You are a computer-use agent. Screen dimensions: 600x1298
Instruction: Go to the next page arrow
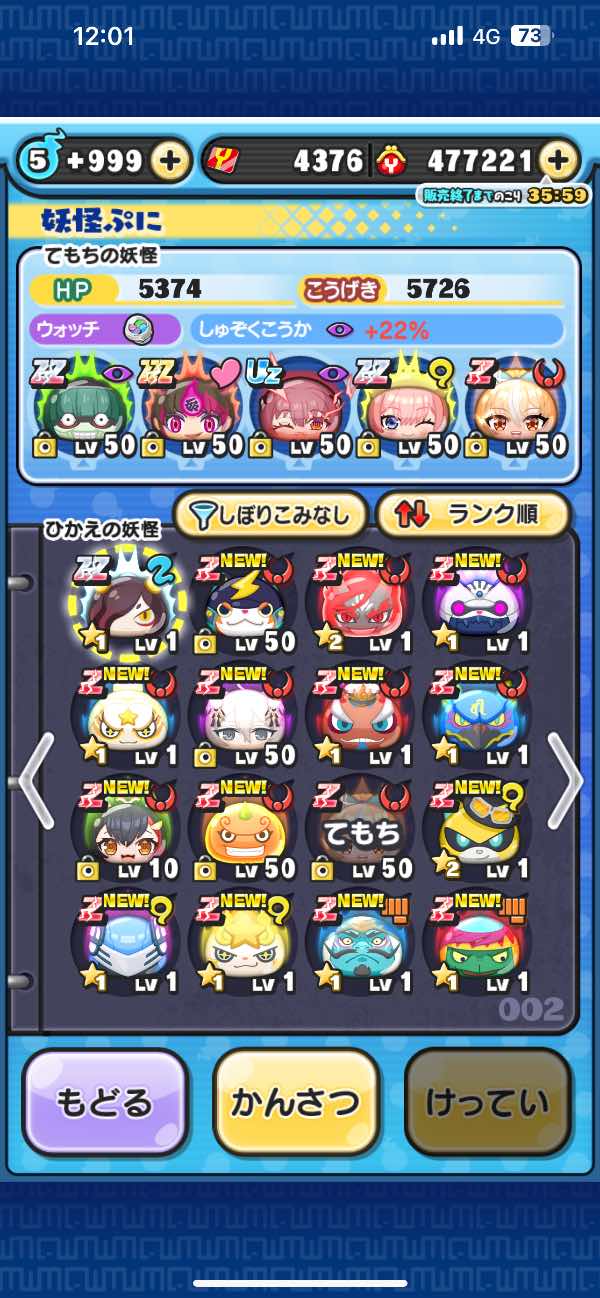pos(565,780)
